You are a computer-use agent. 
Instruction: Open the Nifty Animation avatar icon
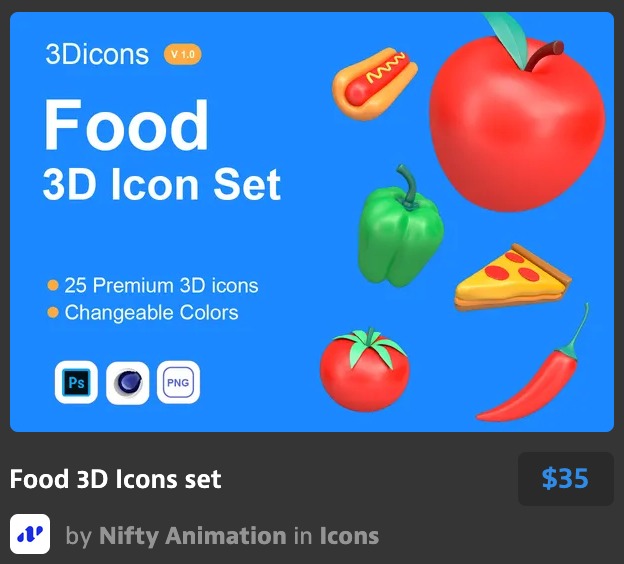(30, 535)
